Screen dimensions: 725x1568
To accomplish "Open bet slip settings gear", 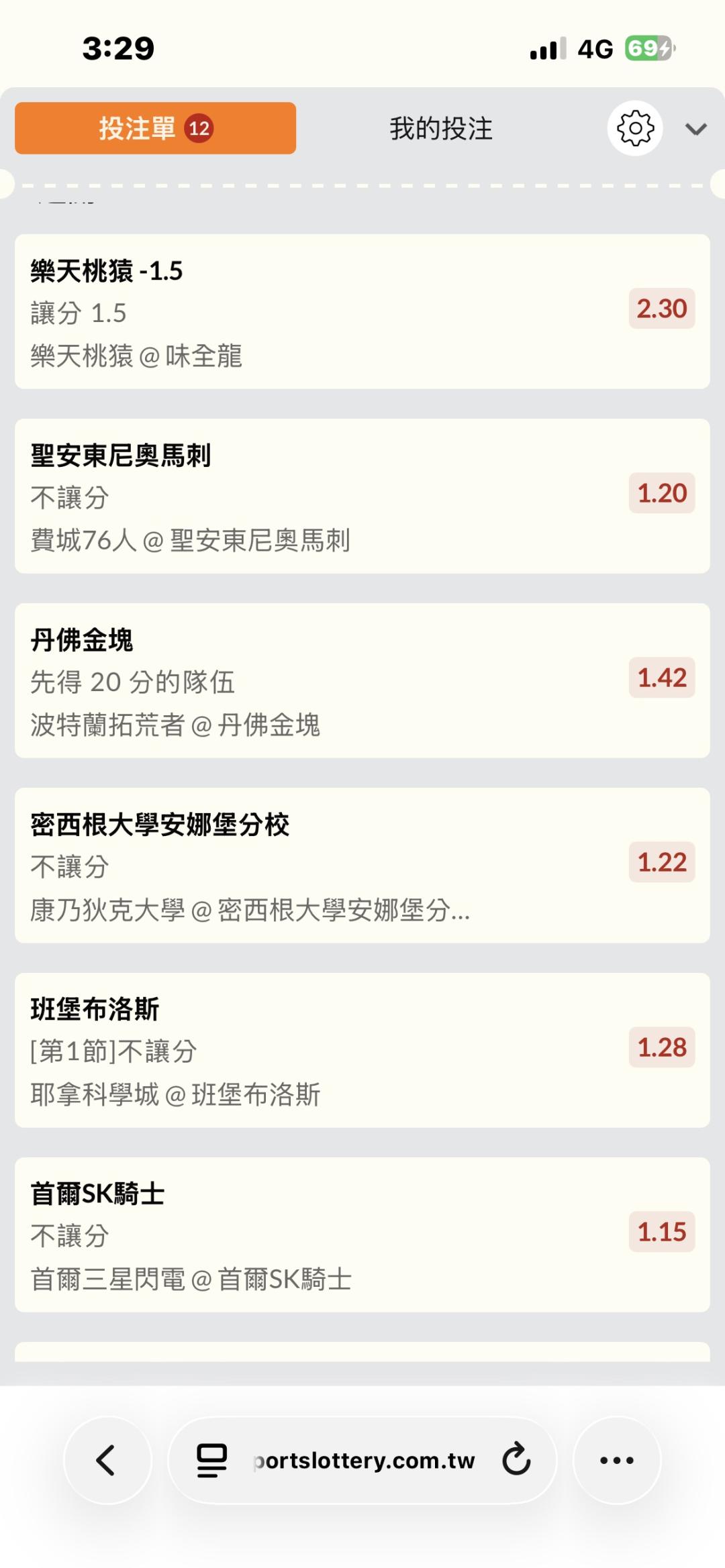I will click(x=634, y=128).
